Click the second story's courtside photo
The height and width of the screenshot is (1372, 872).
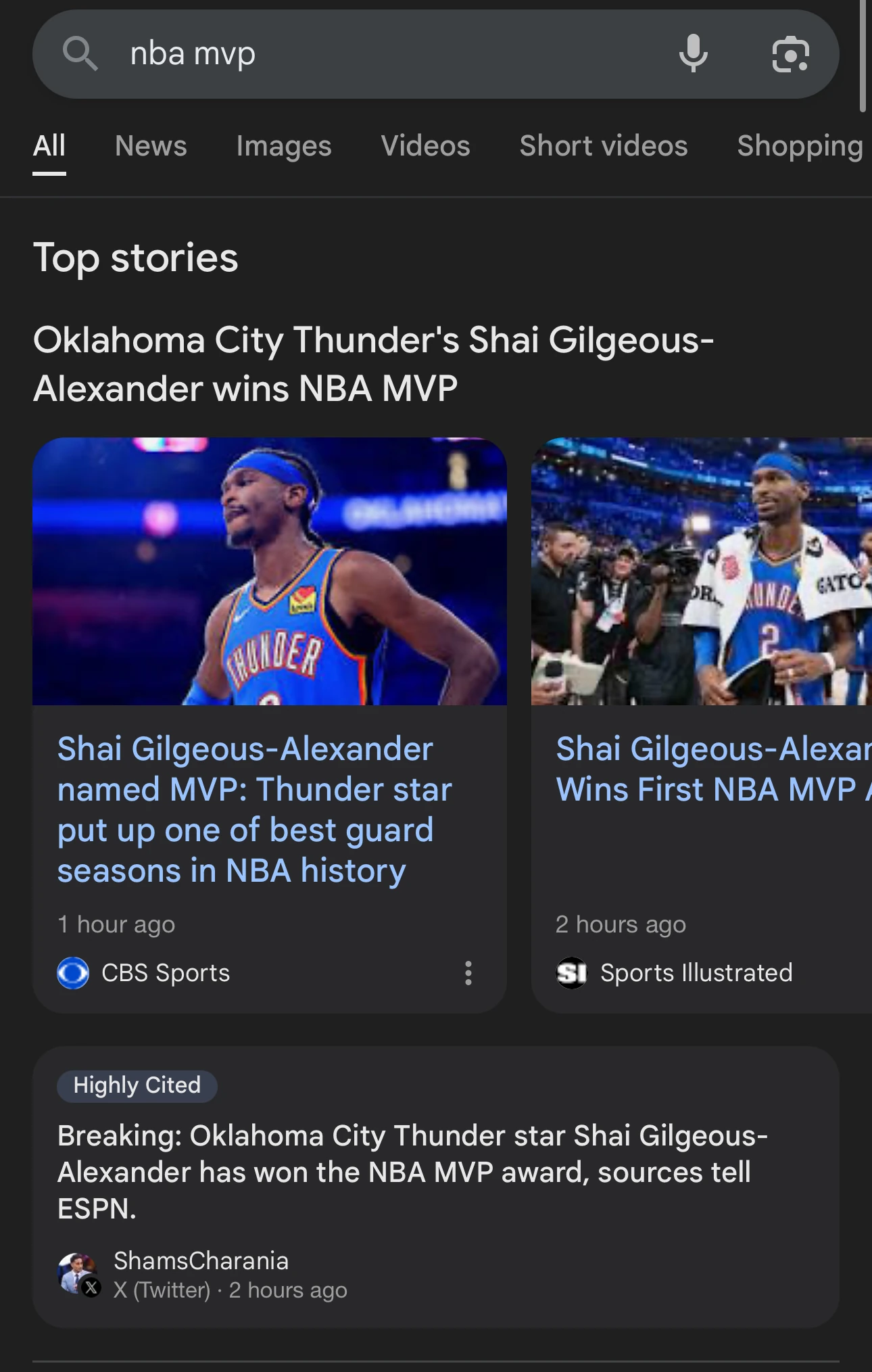[x=700, y=571]
